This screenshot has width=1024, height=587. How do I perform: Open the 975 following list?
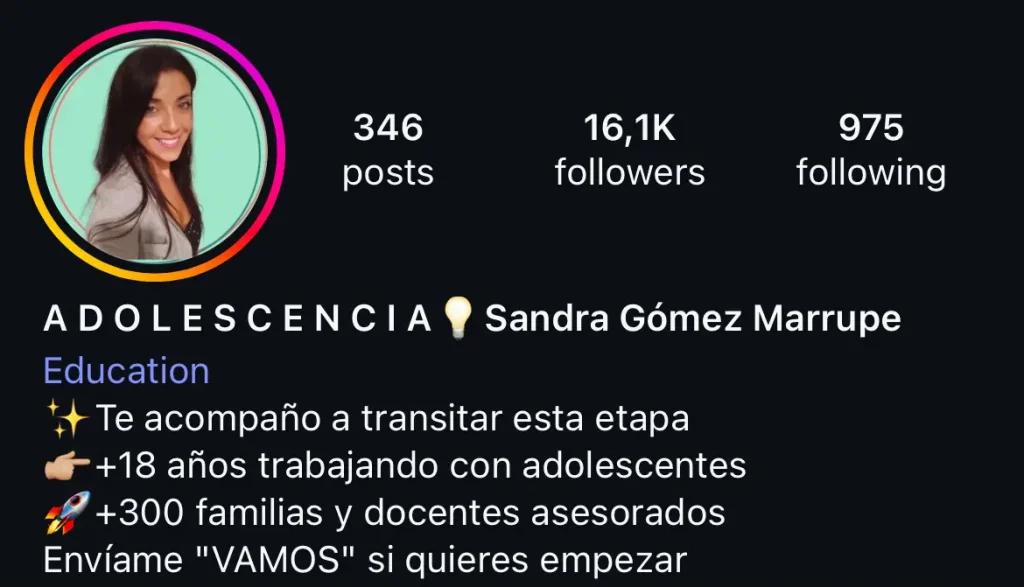pos(870,150)
